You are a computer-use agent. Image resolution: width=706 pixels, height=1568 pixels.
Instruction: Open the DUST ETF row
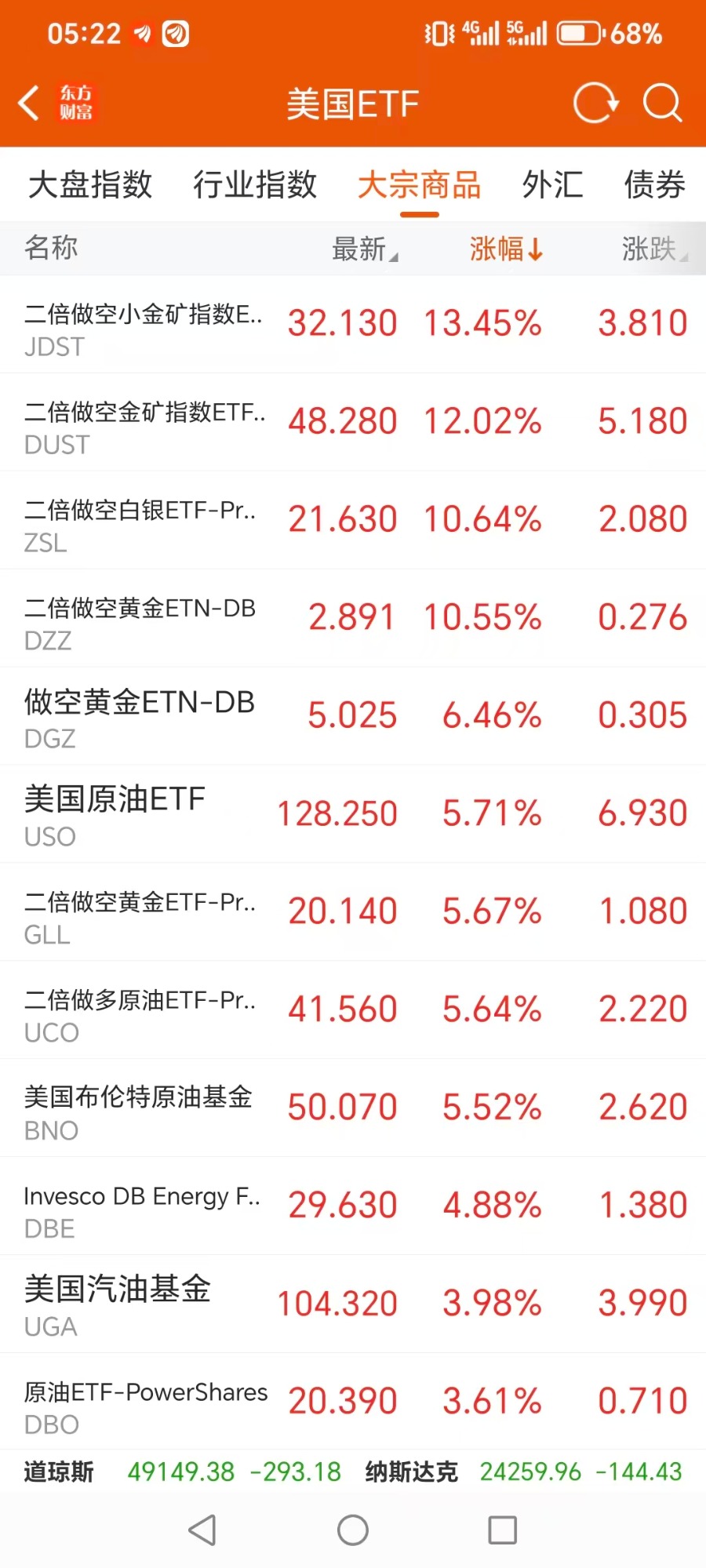coord(353,422)
